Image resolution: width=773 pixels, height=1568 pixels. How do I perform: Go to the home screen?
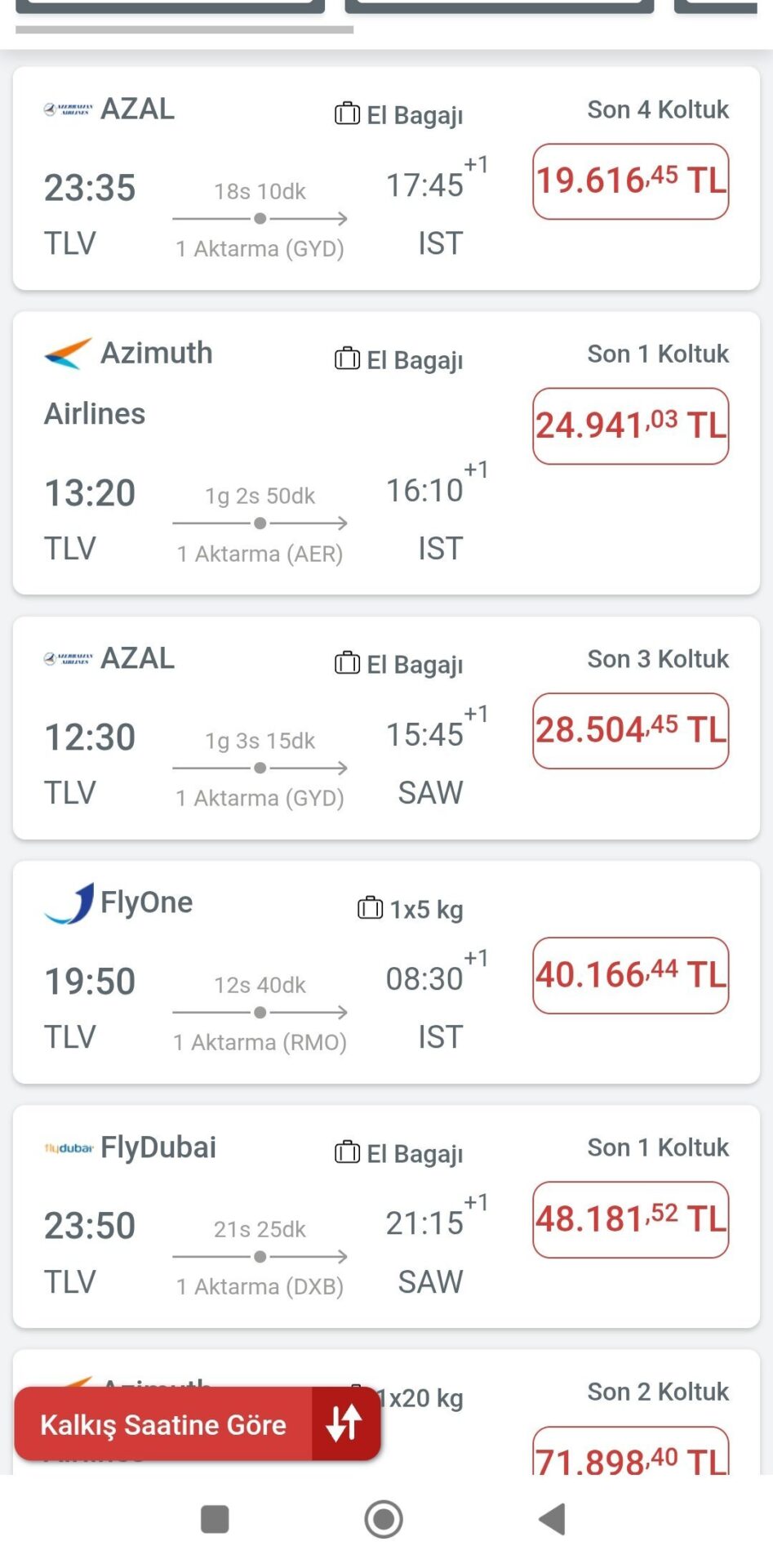click(x=384, y=1520)
